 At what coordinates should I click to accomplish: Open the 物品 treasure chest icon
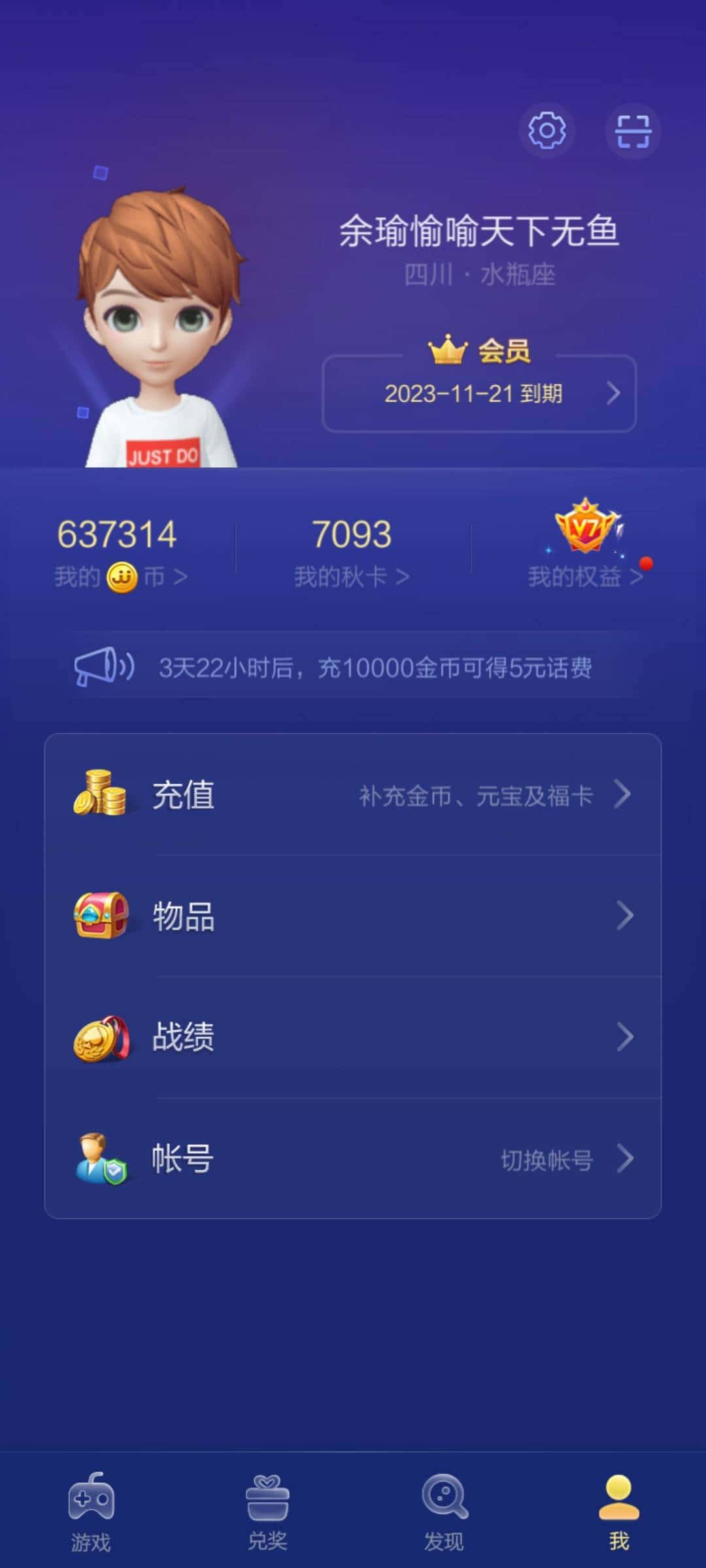click(x=101, y=916)
